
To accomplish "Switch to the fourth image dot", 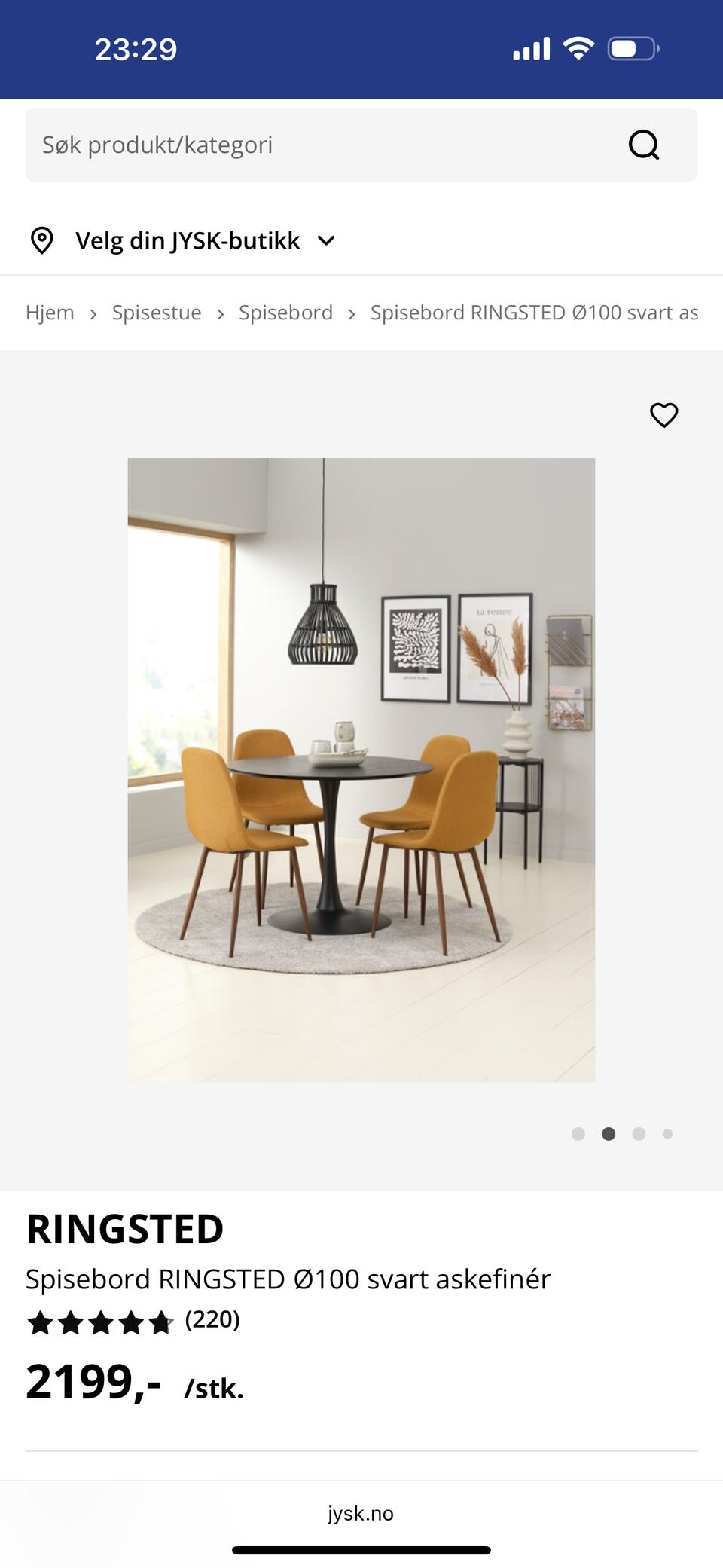I will [x=667, y=1133].
